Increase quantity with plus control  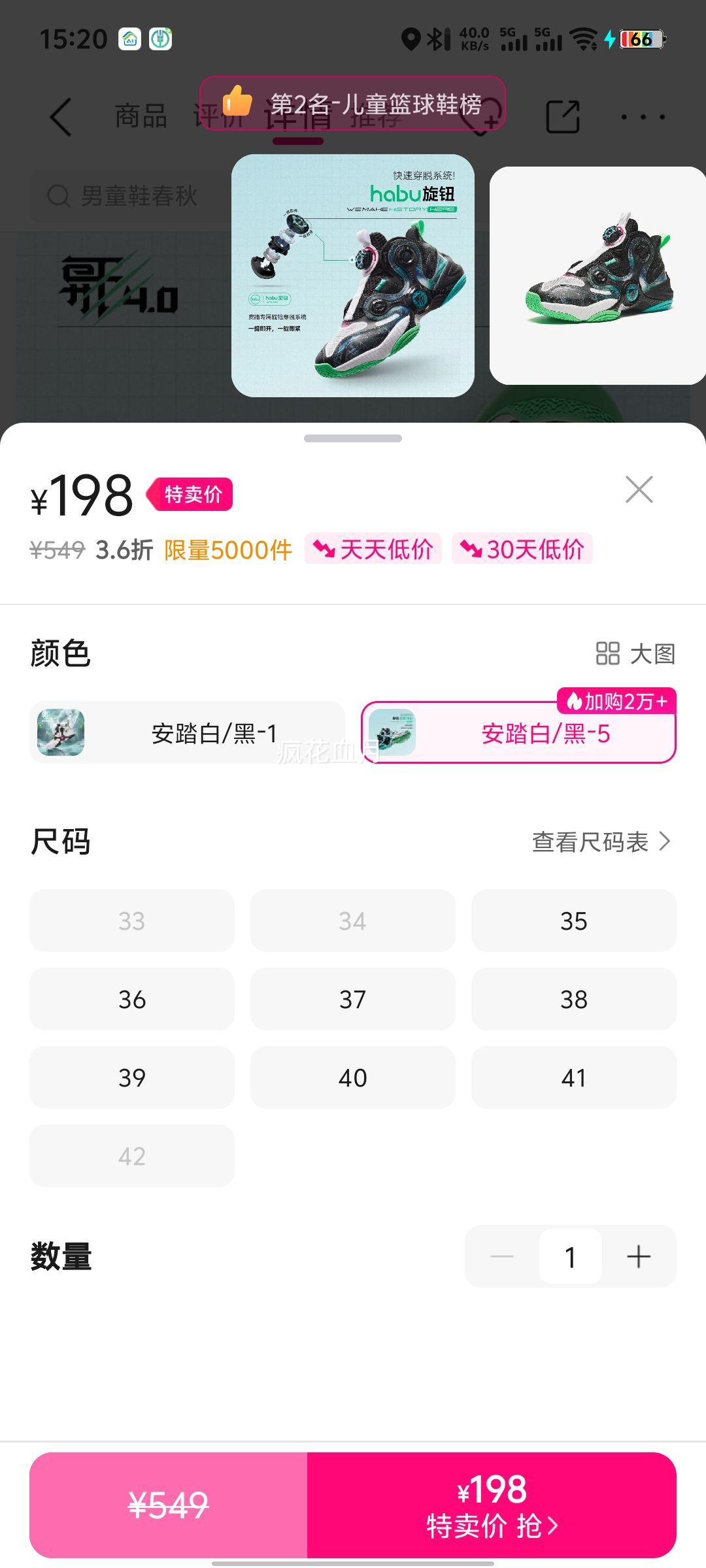639,1256
